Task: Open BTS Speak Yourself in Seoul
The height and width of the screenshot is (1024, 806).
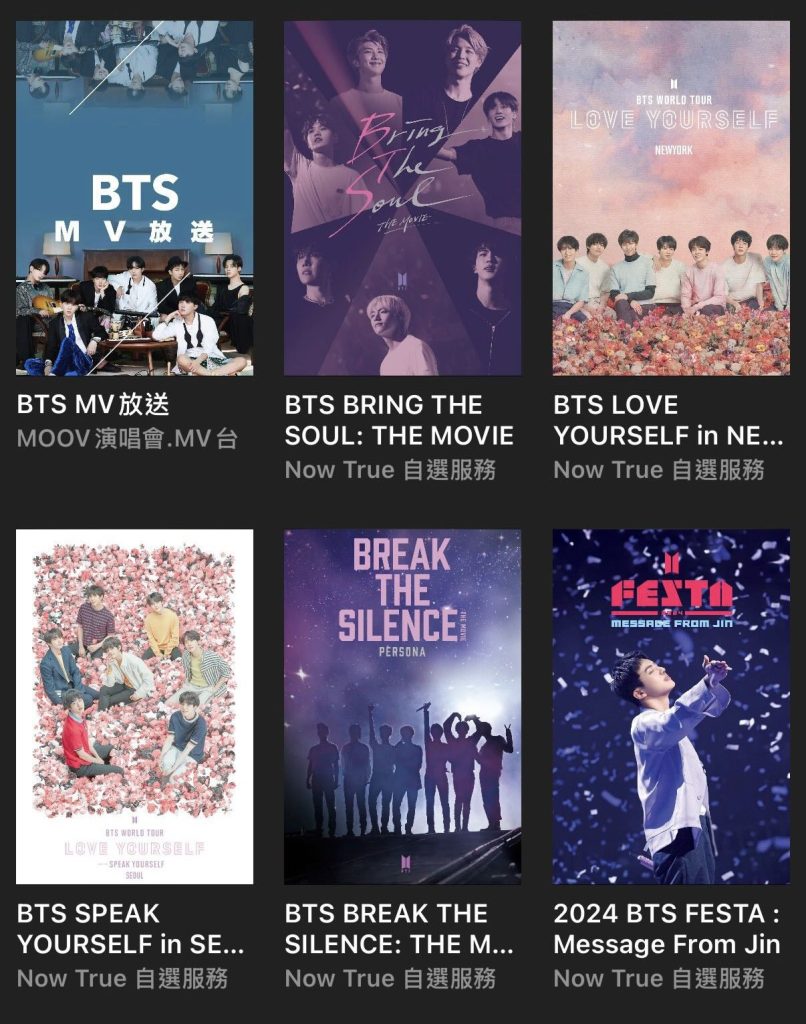Action: (x=134, y=706)
